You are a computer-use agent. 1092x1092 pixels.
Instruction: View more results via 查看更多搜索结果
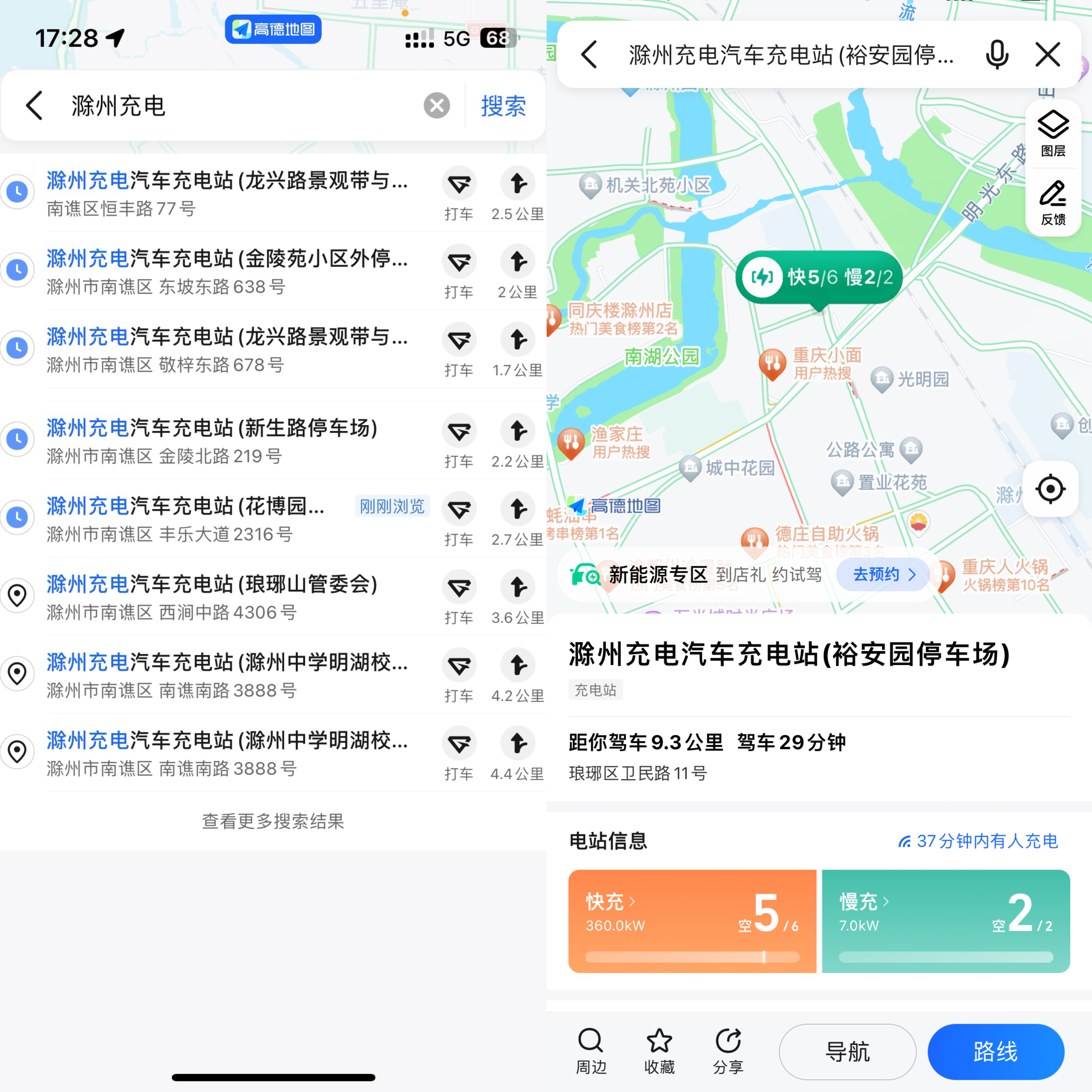[273, 821]
